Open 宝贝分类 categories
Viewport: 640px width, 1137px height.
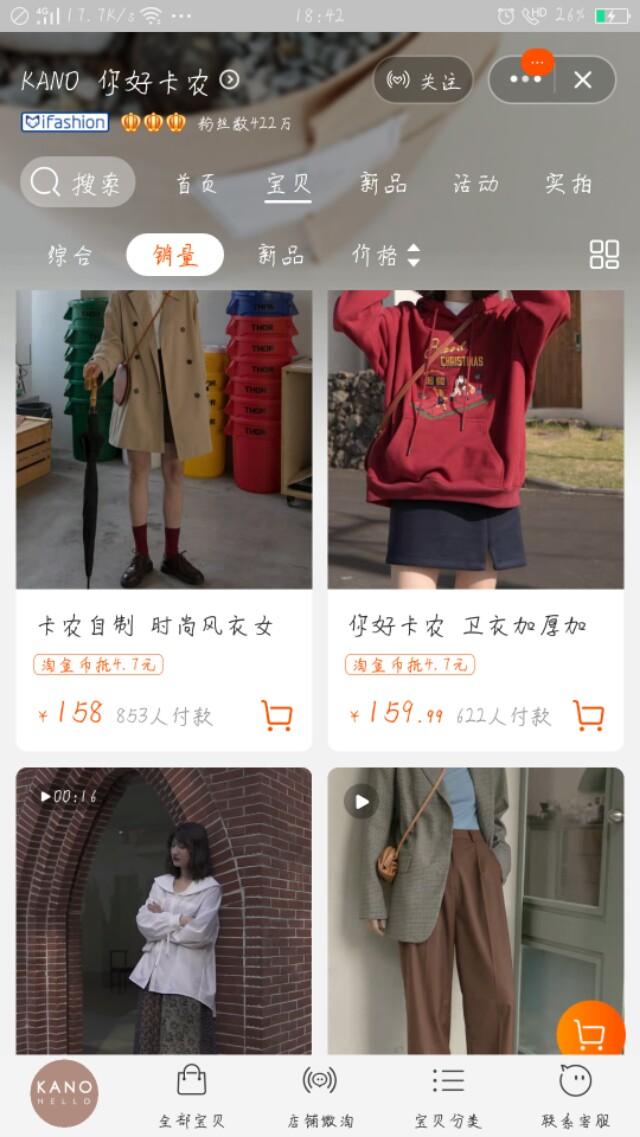coord(448,1095)
